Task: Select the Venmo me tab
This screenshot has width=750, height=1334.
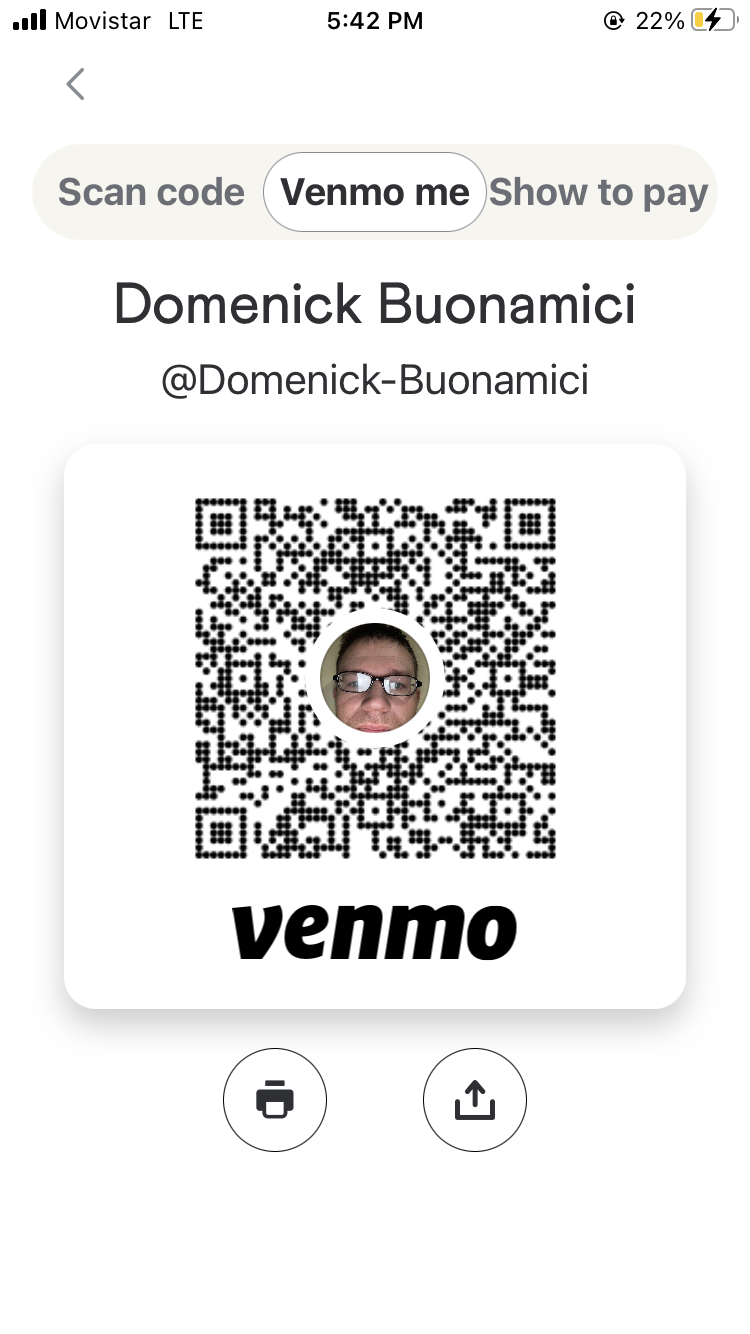Action: point(375,192)
